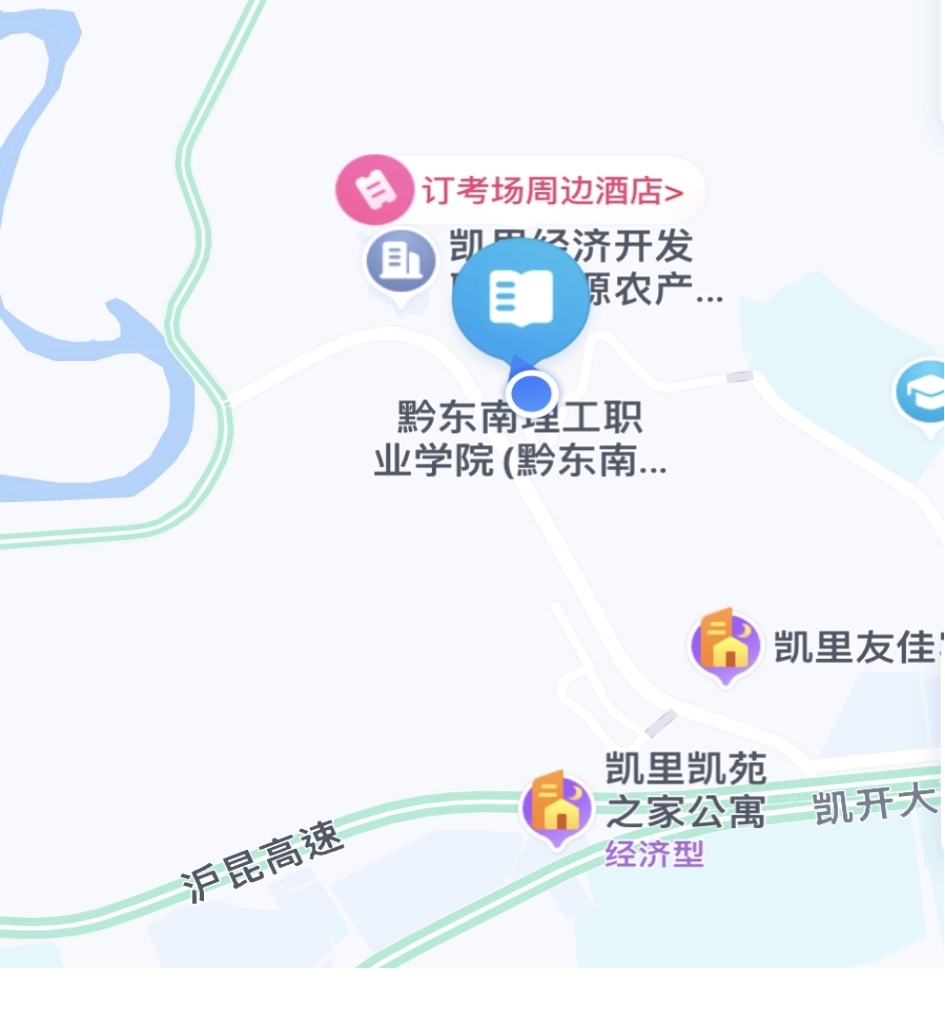945x1031 pixels.
Task: Tap the 订考场周边酒店 hotel booking chip
Action: pyautogui.click(x=520, y=190)
